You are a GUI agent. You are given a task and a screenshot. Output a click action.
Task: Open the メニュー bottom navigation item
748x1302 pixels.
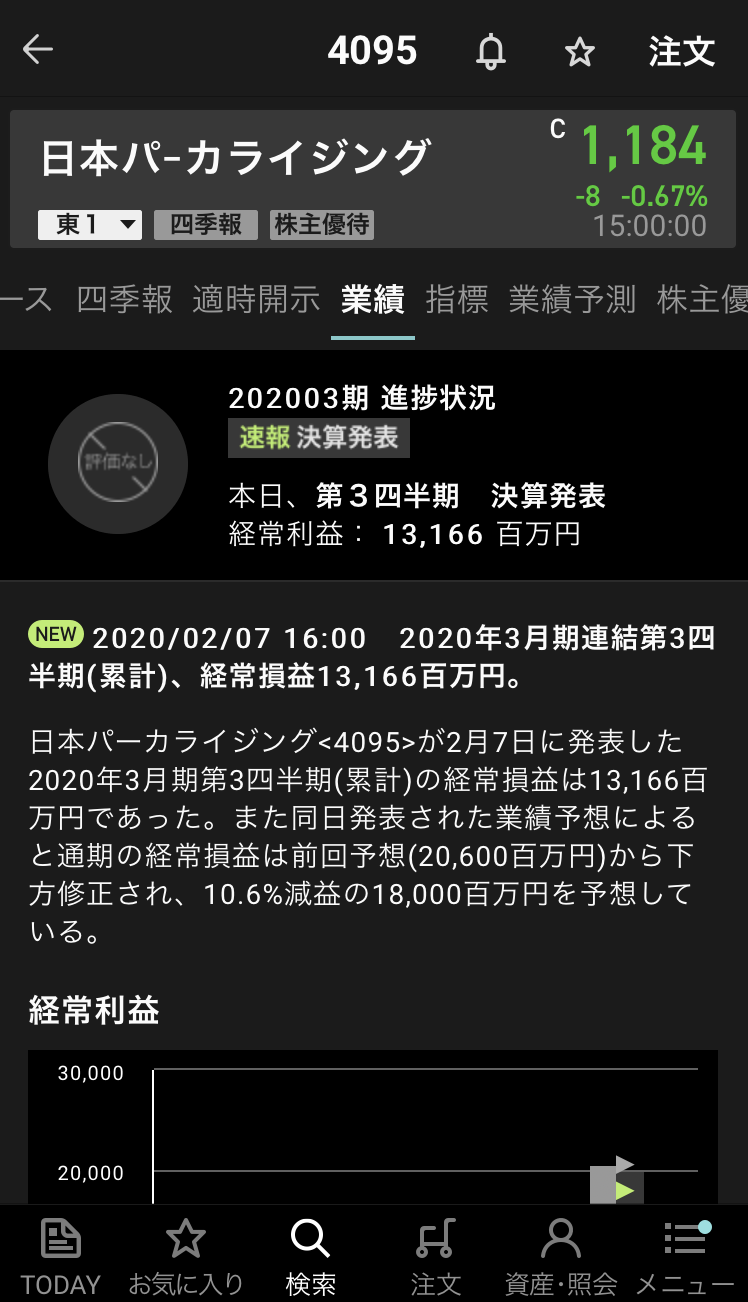click(686, 1255)
